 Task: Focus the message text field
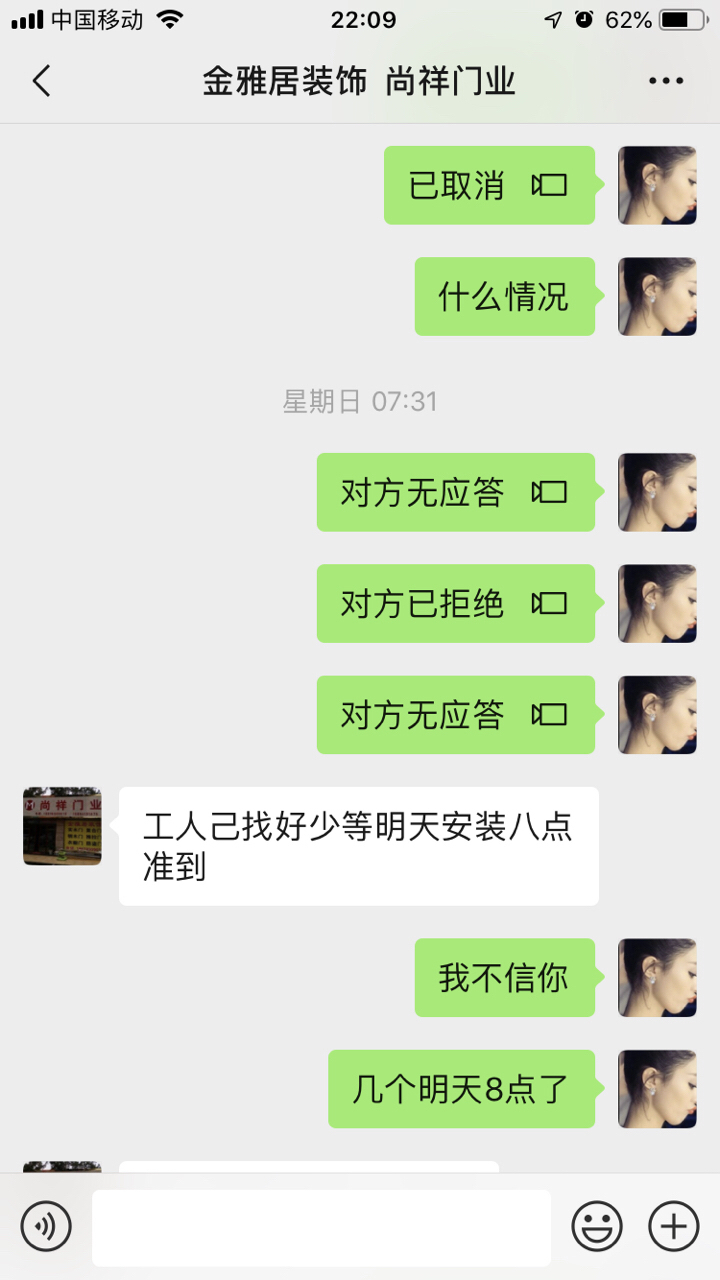[321, 1227]
